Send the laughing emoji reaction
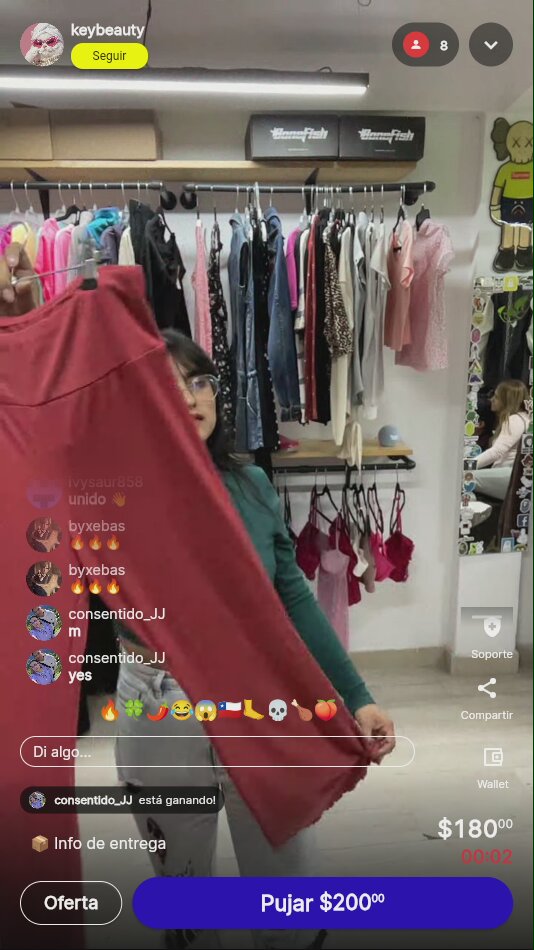 tap(181, 709)
